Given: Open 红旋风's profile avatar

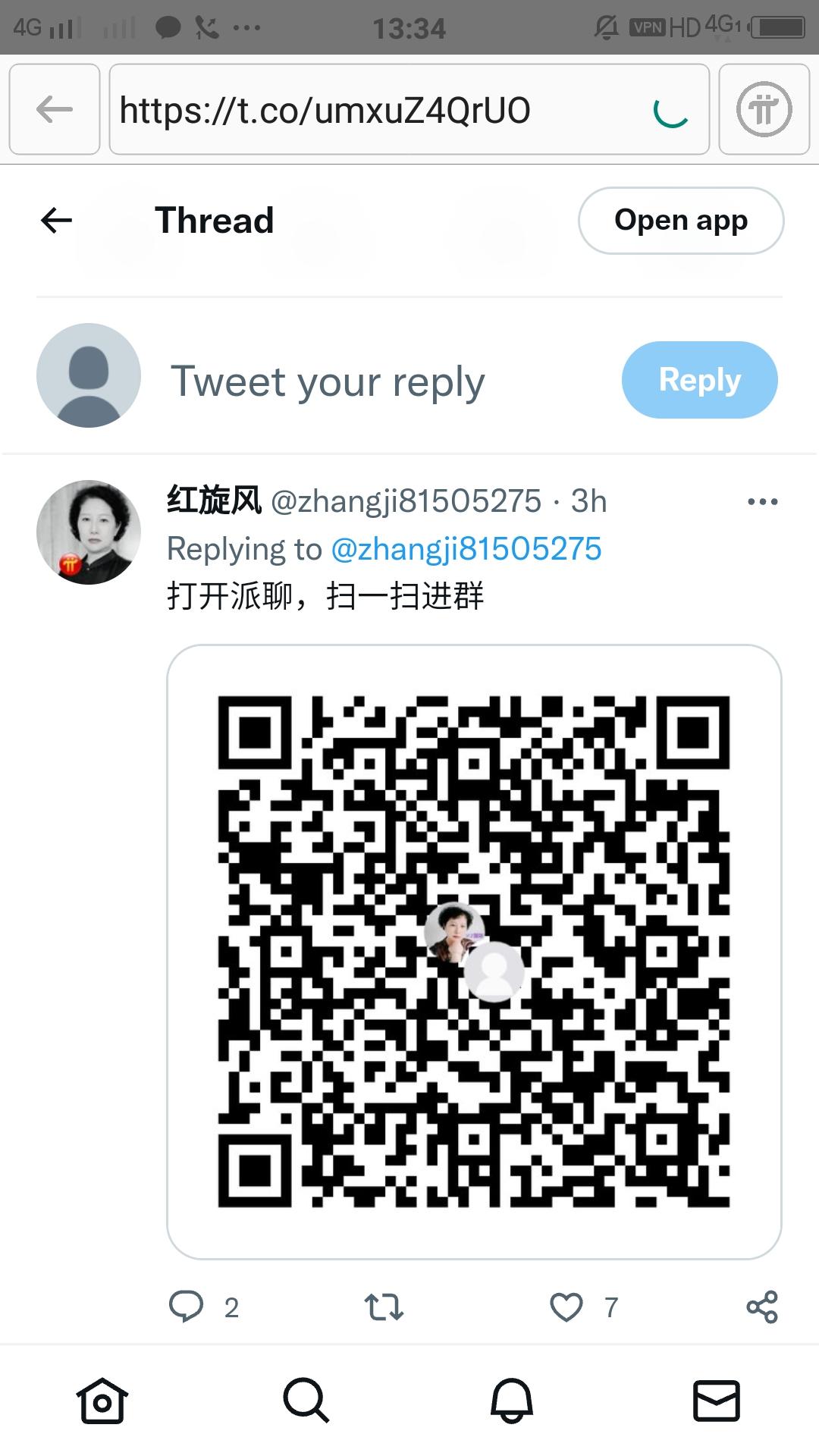Looking at the screenshot, I should (x=89, y=532).
